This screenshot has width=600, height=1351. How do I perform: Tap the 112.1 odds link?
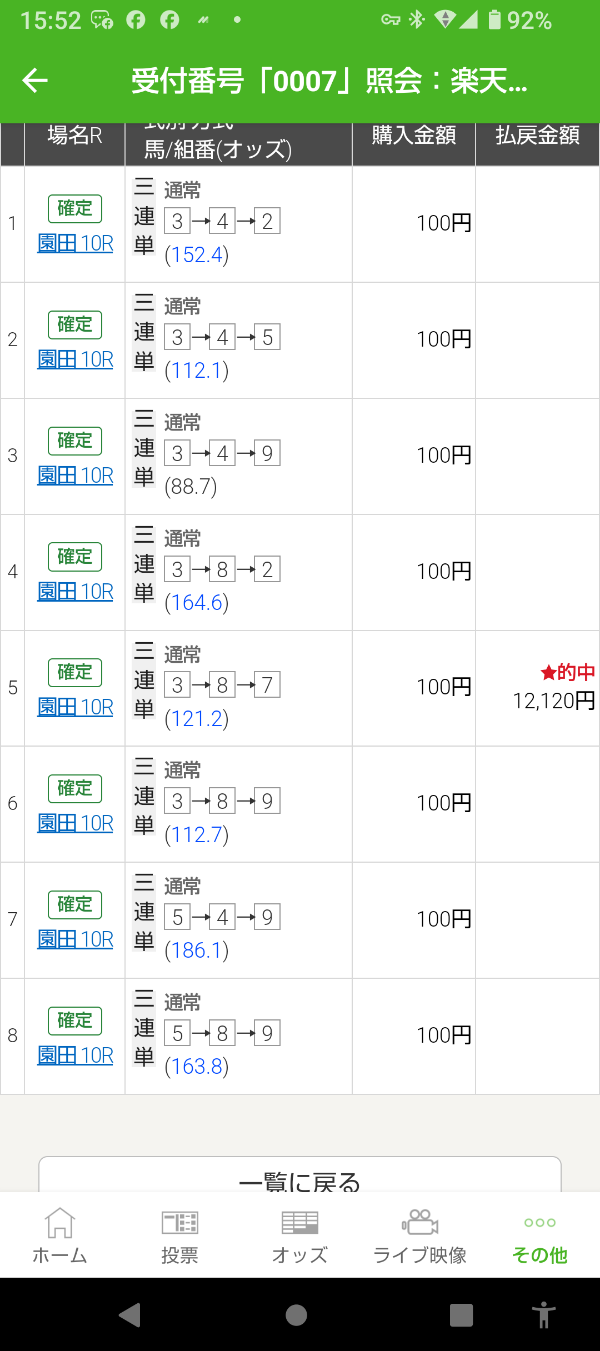196,371
